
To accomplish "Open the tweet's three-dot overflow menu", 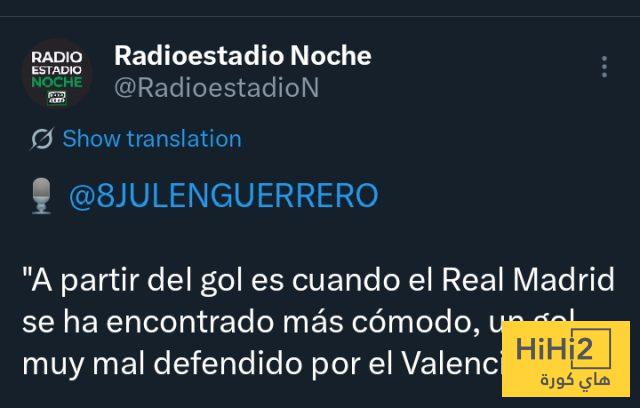I will pos(604,67).
